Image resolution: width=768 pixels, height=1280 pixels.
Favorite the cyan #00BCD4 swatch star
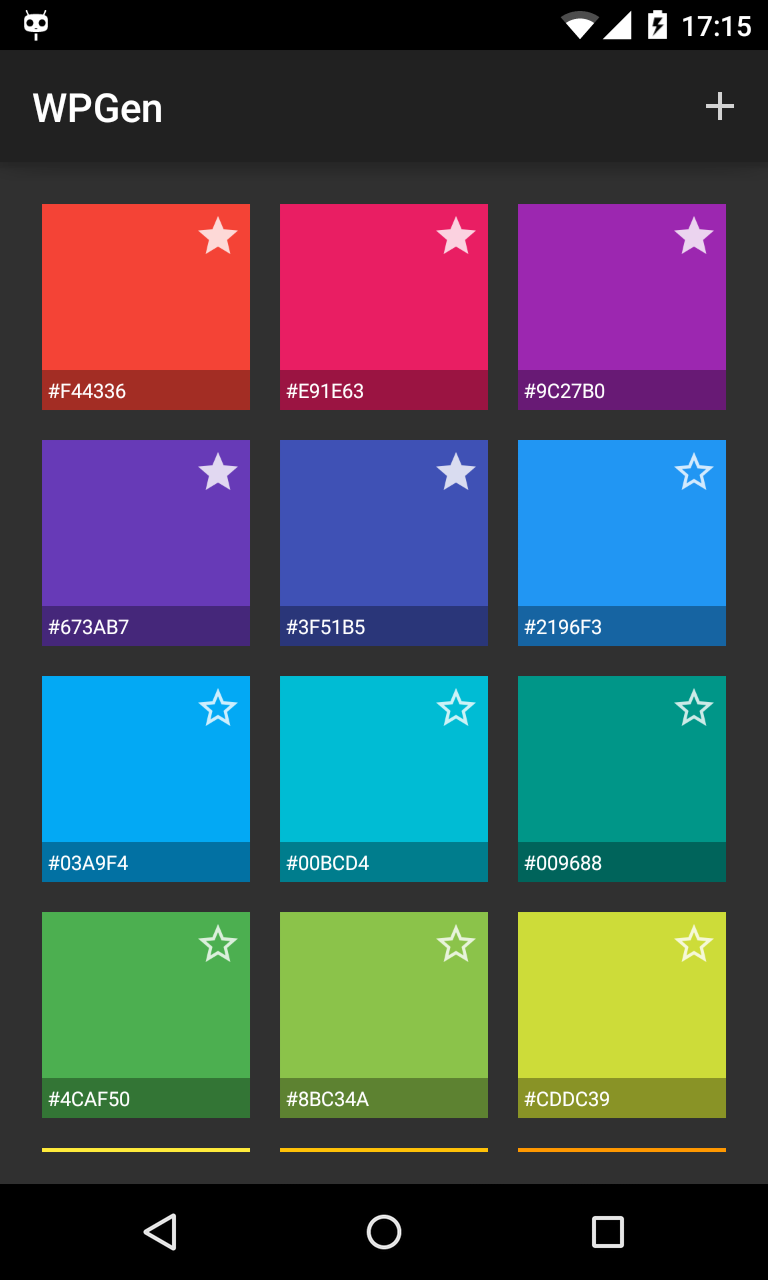click(456, 708)
